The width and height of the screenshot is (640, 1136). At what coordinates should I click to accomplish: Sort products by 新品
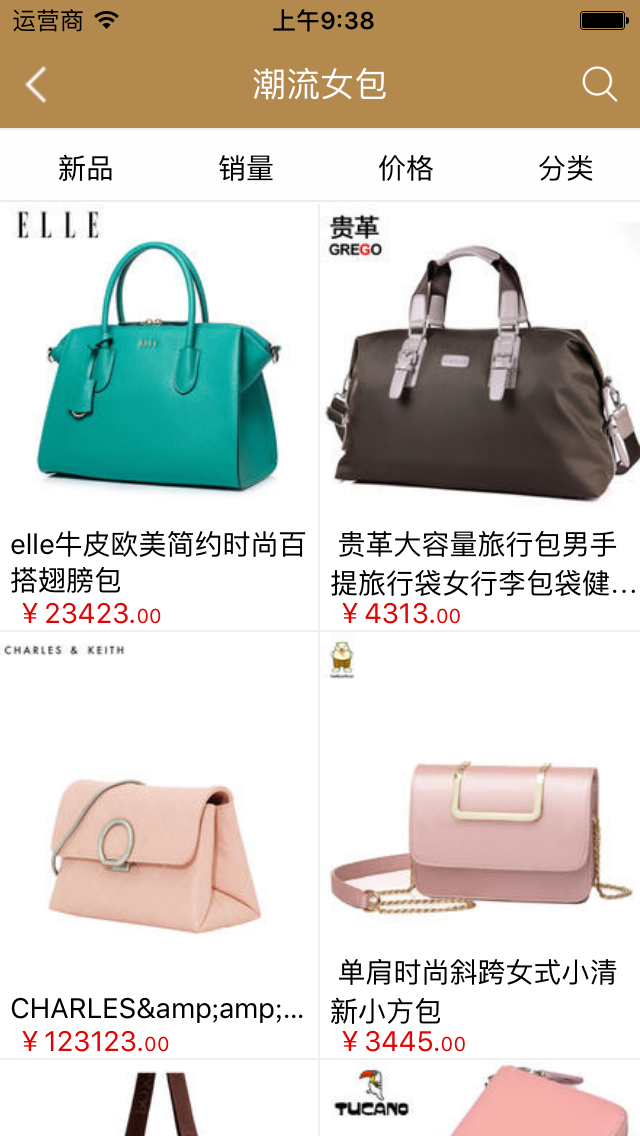coord(85,168)
